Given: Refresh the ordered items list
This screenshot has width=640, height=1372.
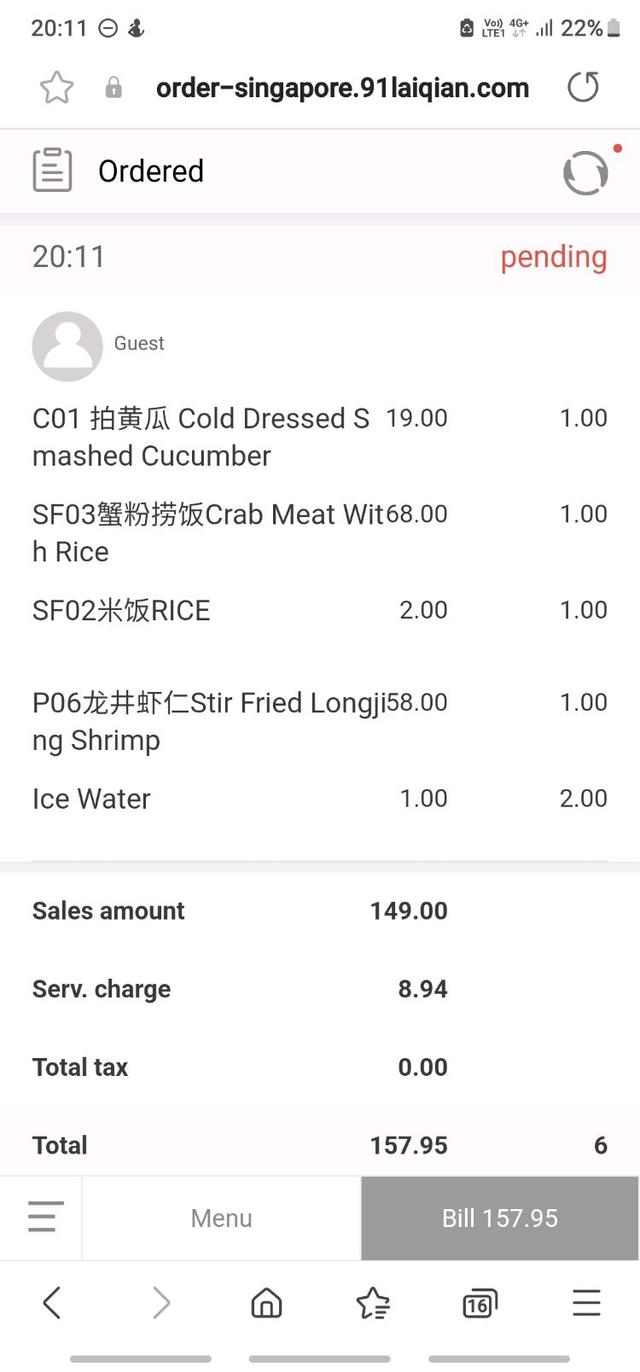Looking at the screenshot, I should (x=585, y=172).
